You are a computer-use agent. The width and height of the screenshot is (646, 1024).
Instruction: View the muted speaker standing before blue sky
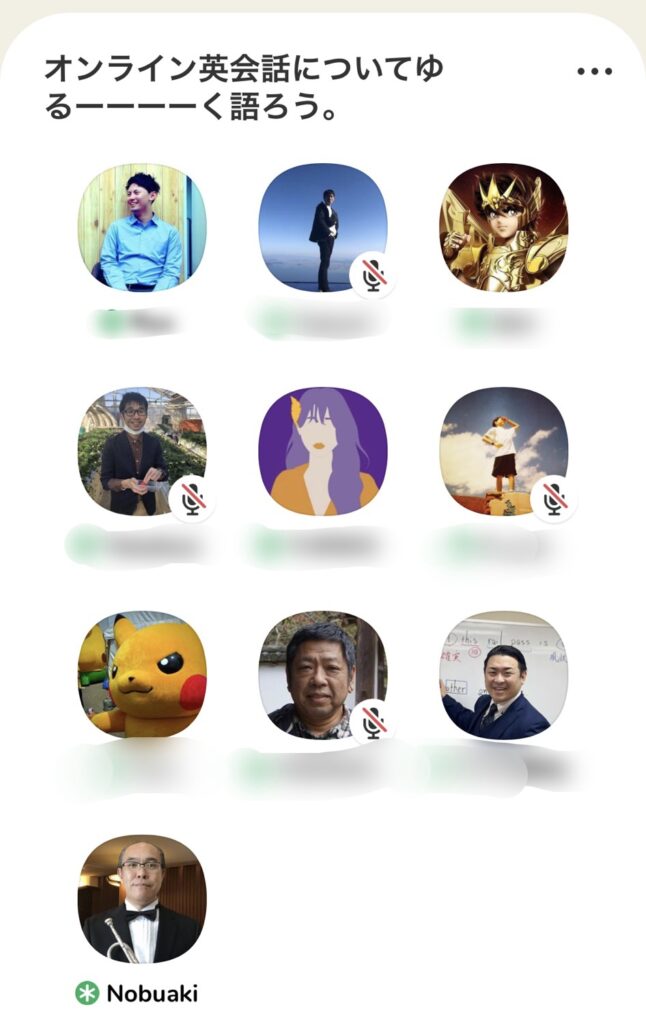(x=322, y=228)
